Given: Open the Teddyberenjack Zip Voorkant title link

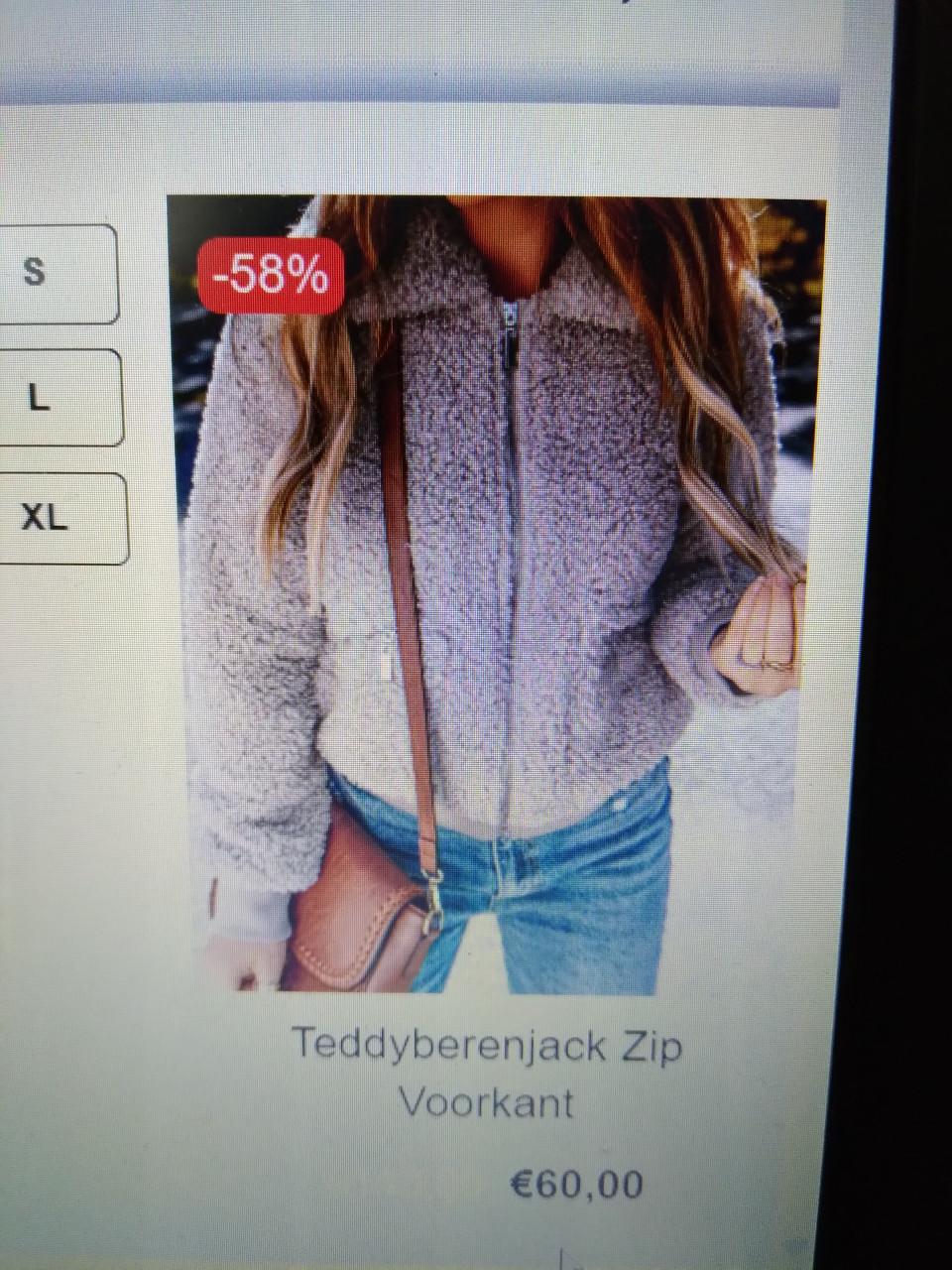Looking at the screenshot, I should tap(487, 1073).
